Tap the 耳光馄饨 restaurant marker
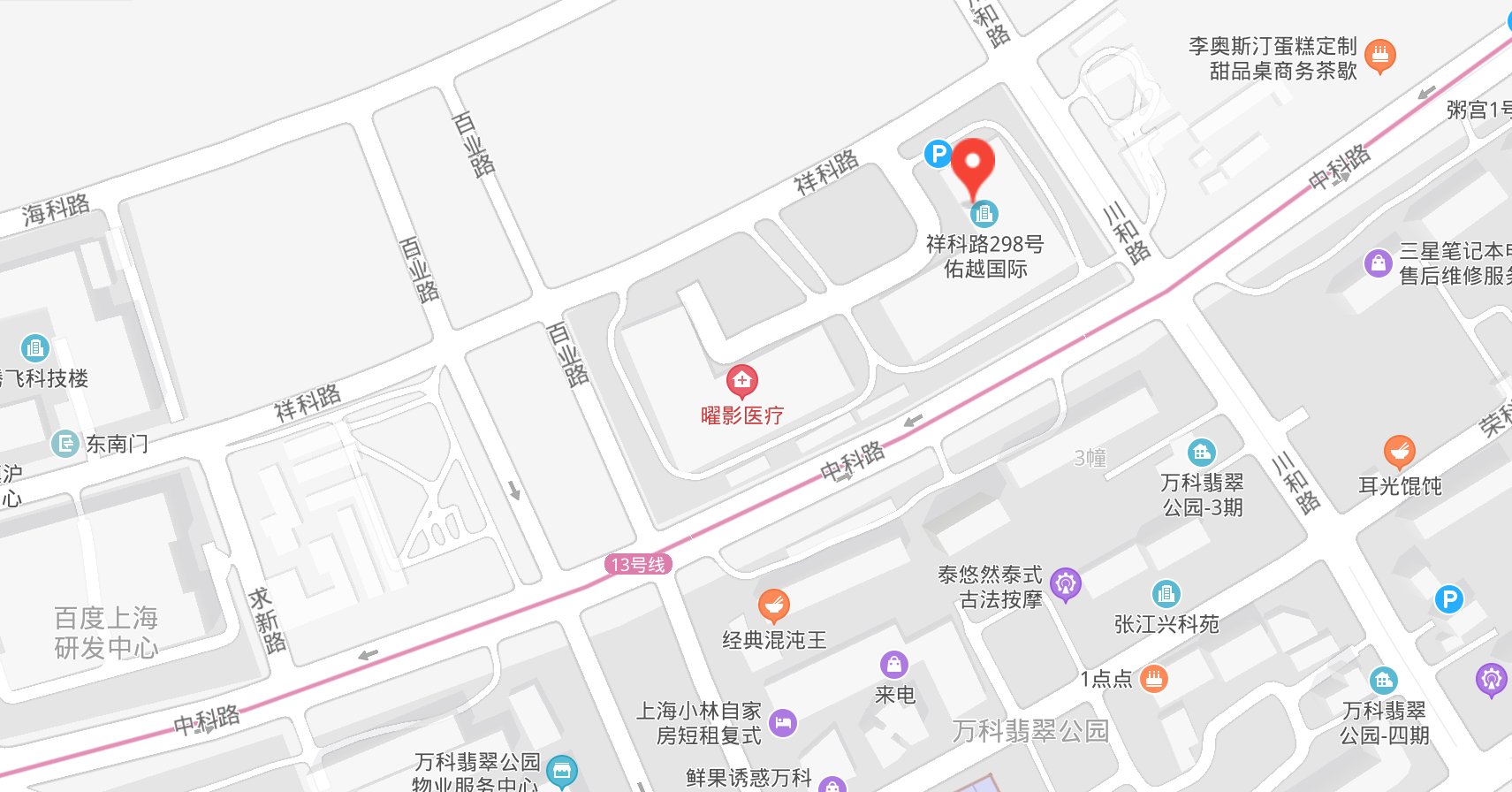 [x=1399, y=453]
